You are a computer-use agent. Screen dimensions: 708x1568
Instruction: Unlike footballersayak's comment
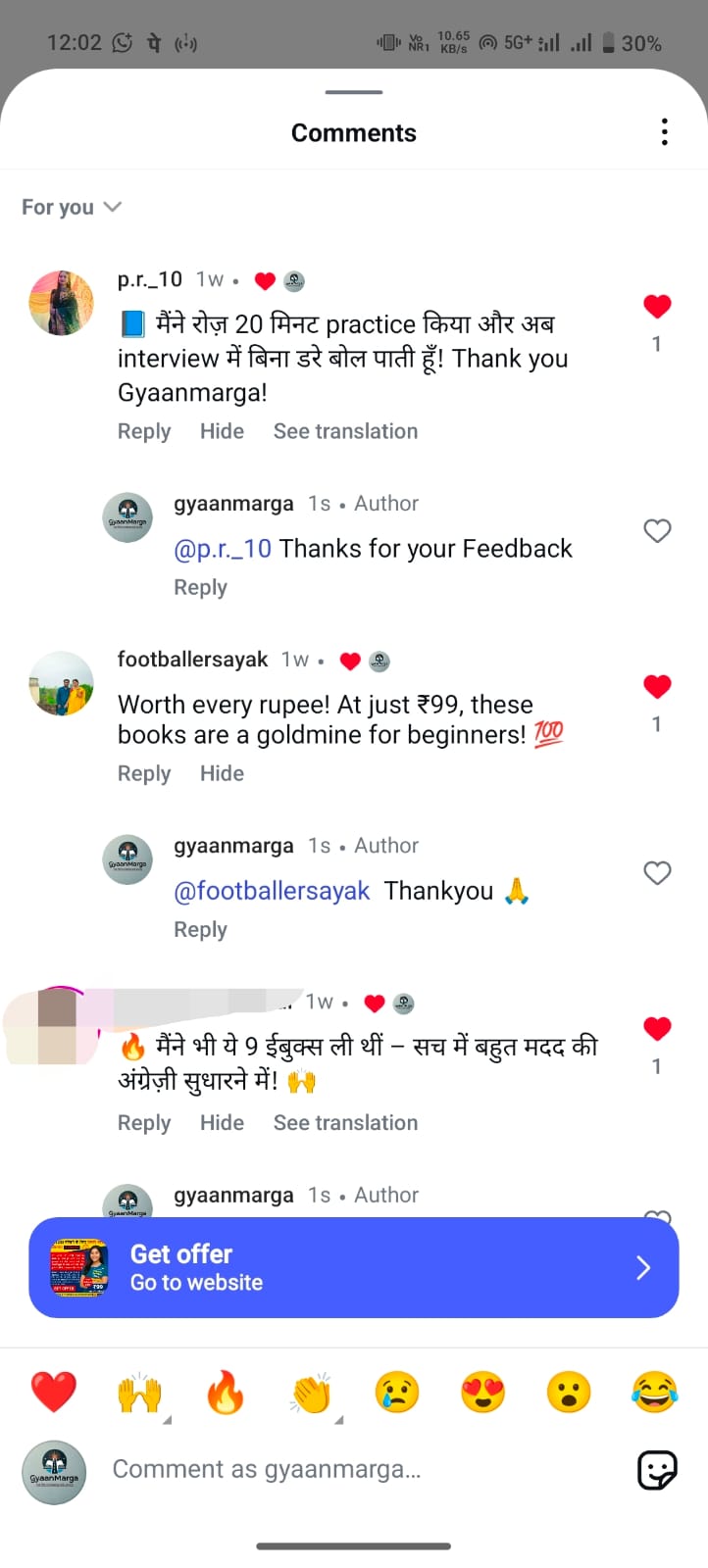click(657, 687)
